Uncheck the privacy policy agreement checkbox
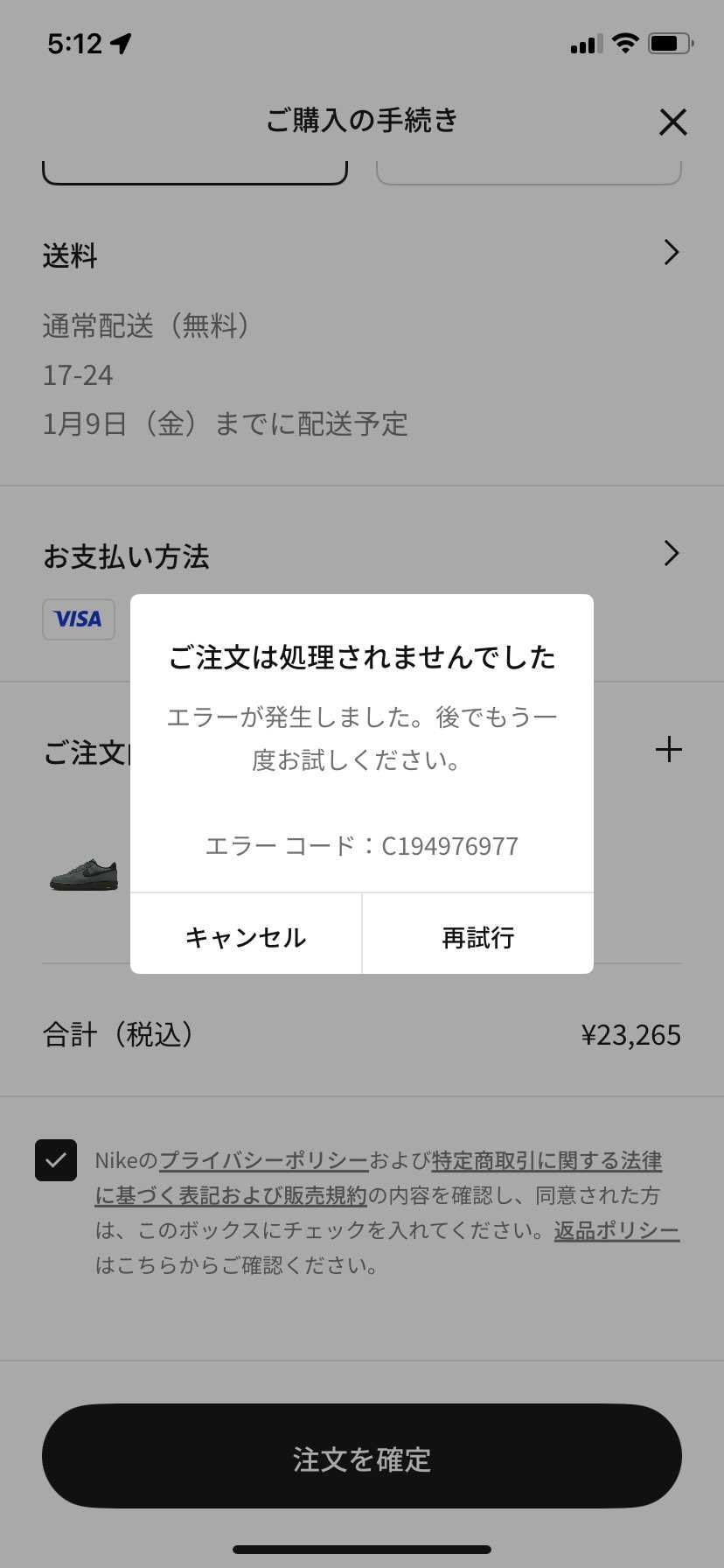724x1568 pixels. 56,1160
